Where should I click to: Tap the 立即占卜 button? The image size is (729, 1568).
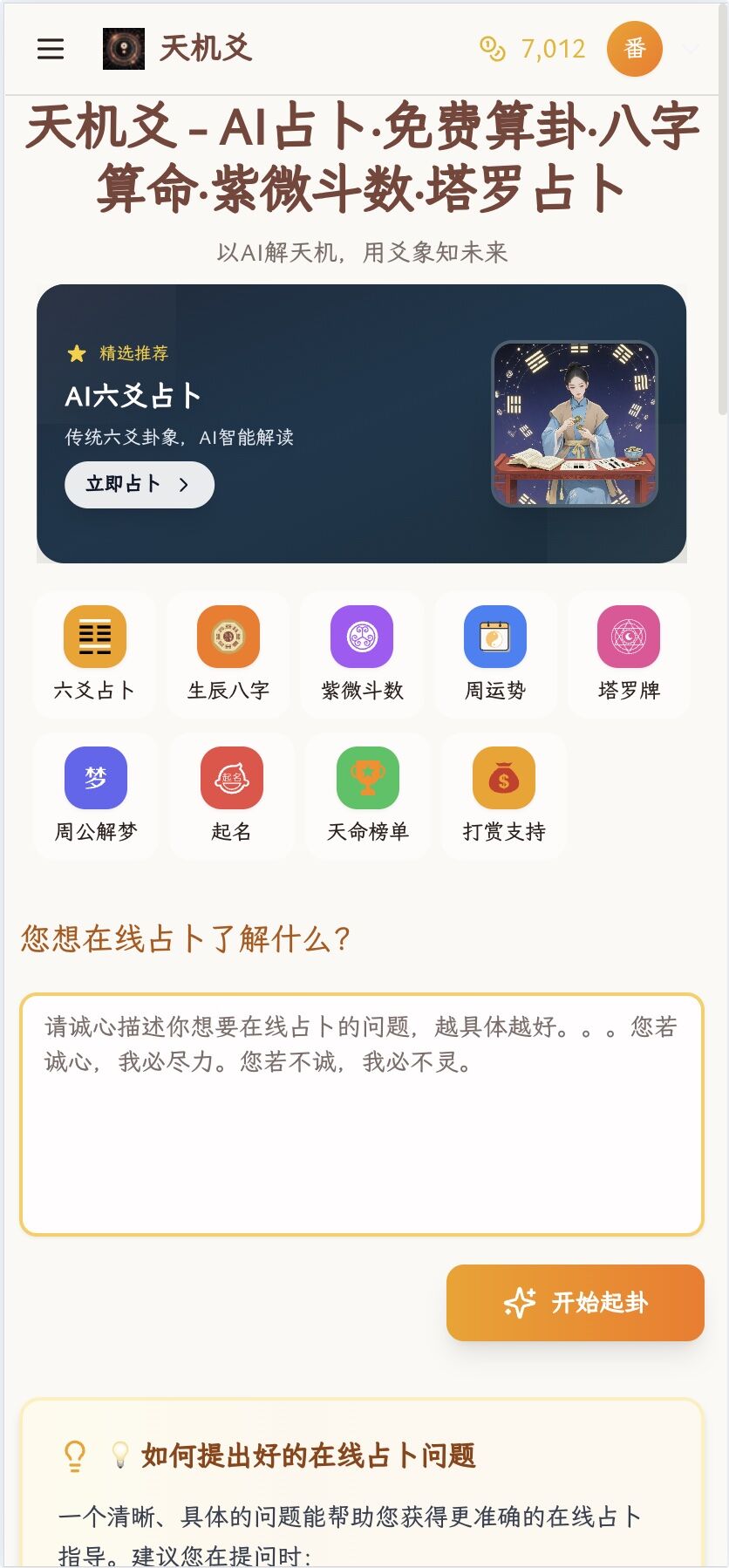pos(139,484)
